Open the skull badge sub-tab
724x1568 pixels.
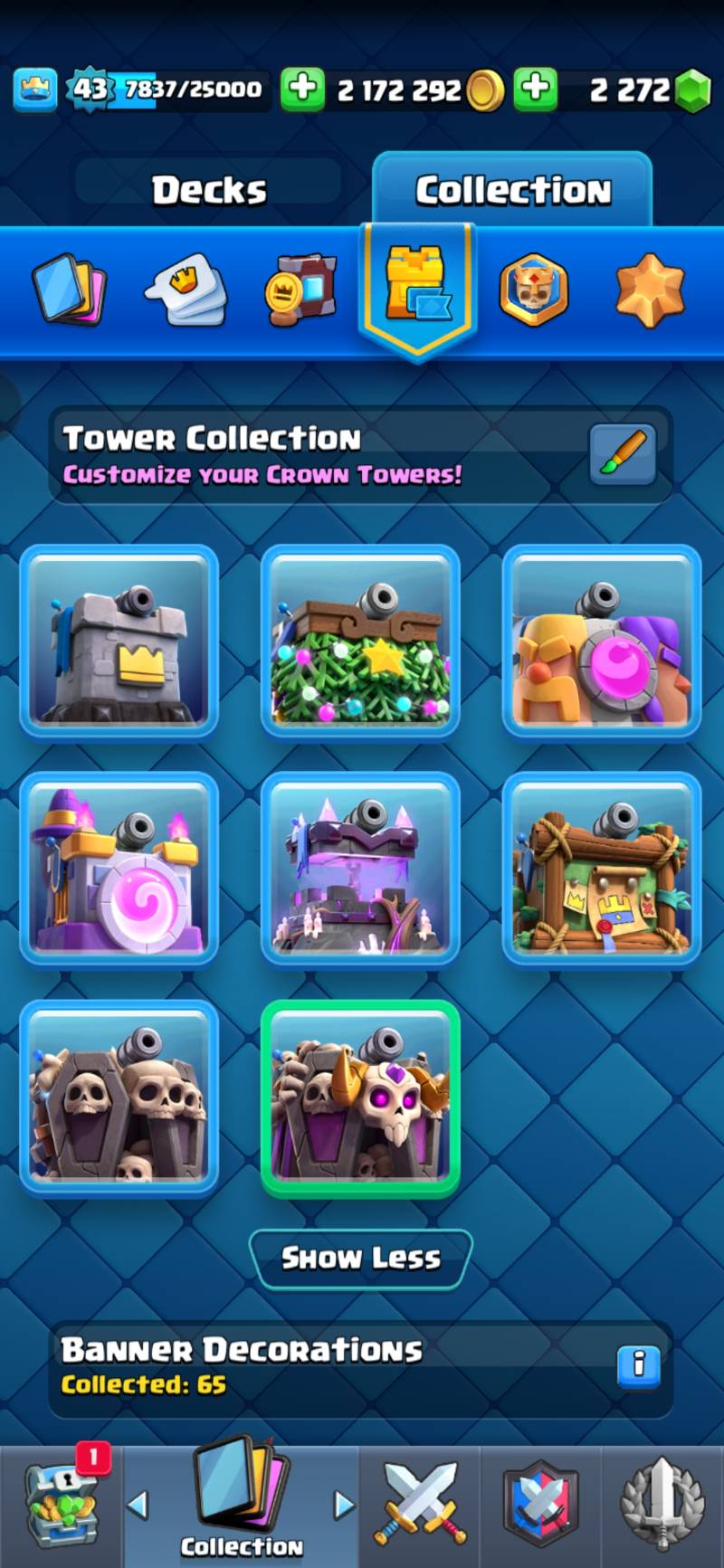coord(534,290)
